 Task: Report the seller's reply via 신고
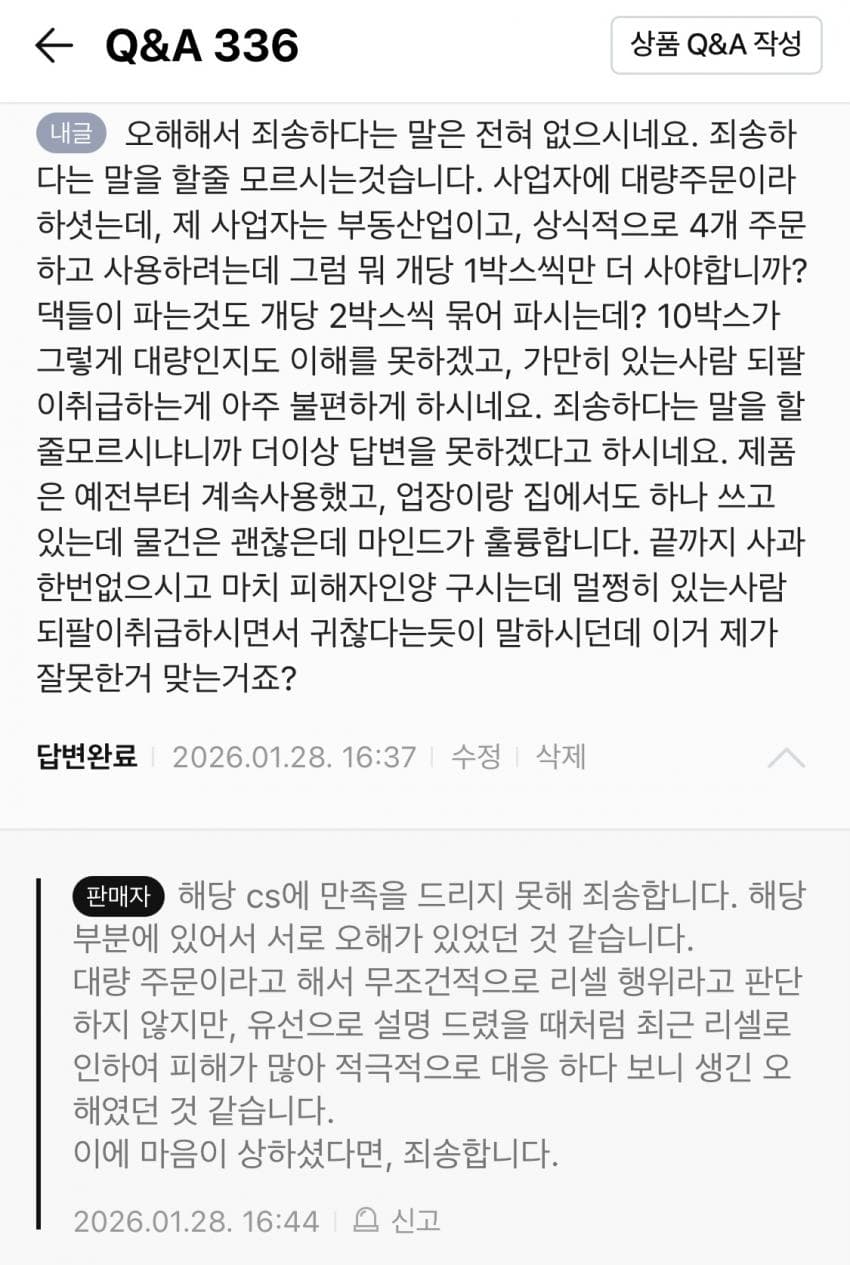pos(400,1221)
